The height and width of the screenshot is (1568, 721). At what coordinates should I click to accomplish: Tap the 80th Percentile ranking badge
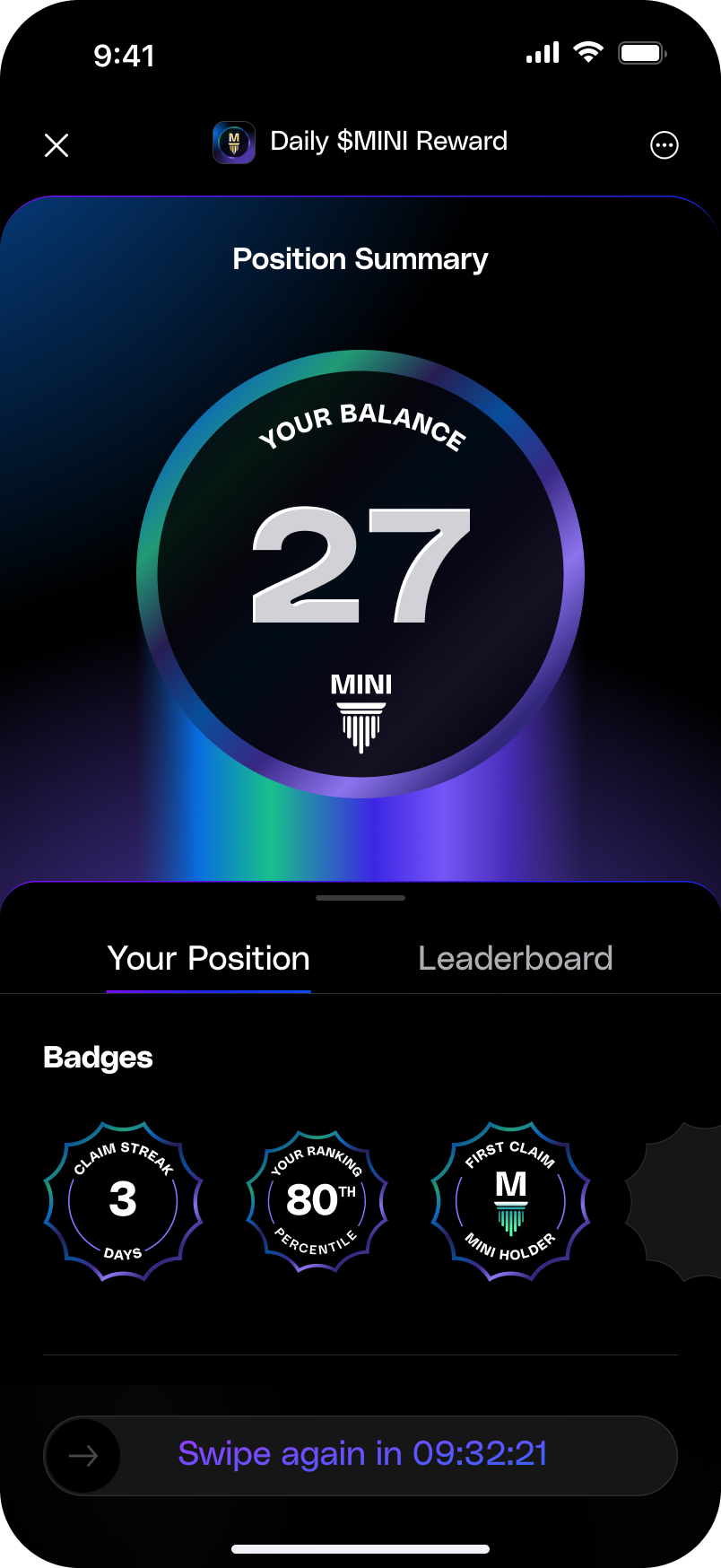pyautogui.click(x=317, y=1201)
